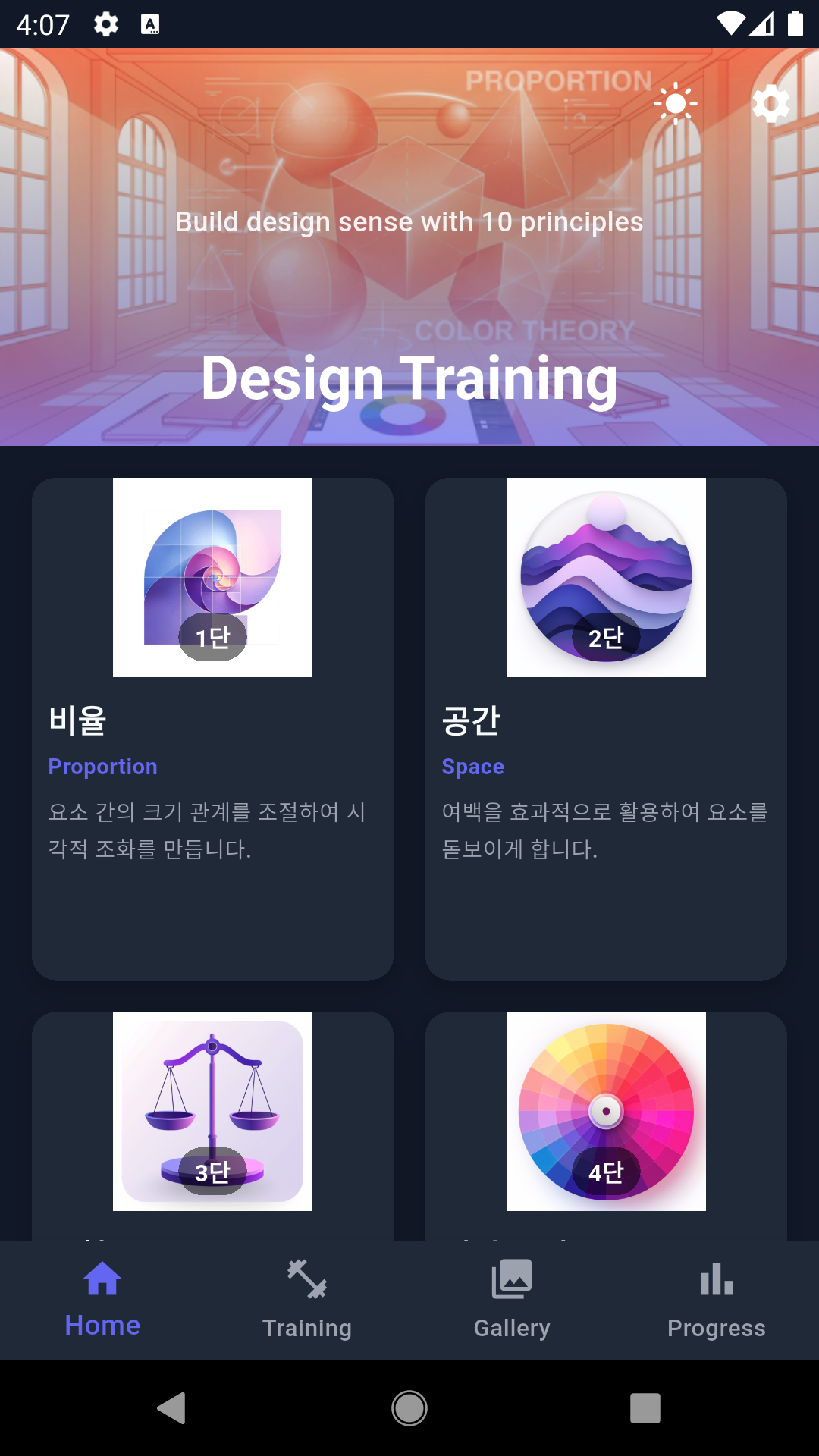Switch to the Training tab
Screen dimensions: 819x1456
306,1301
